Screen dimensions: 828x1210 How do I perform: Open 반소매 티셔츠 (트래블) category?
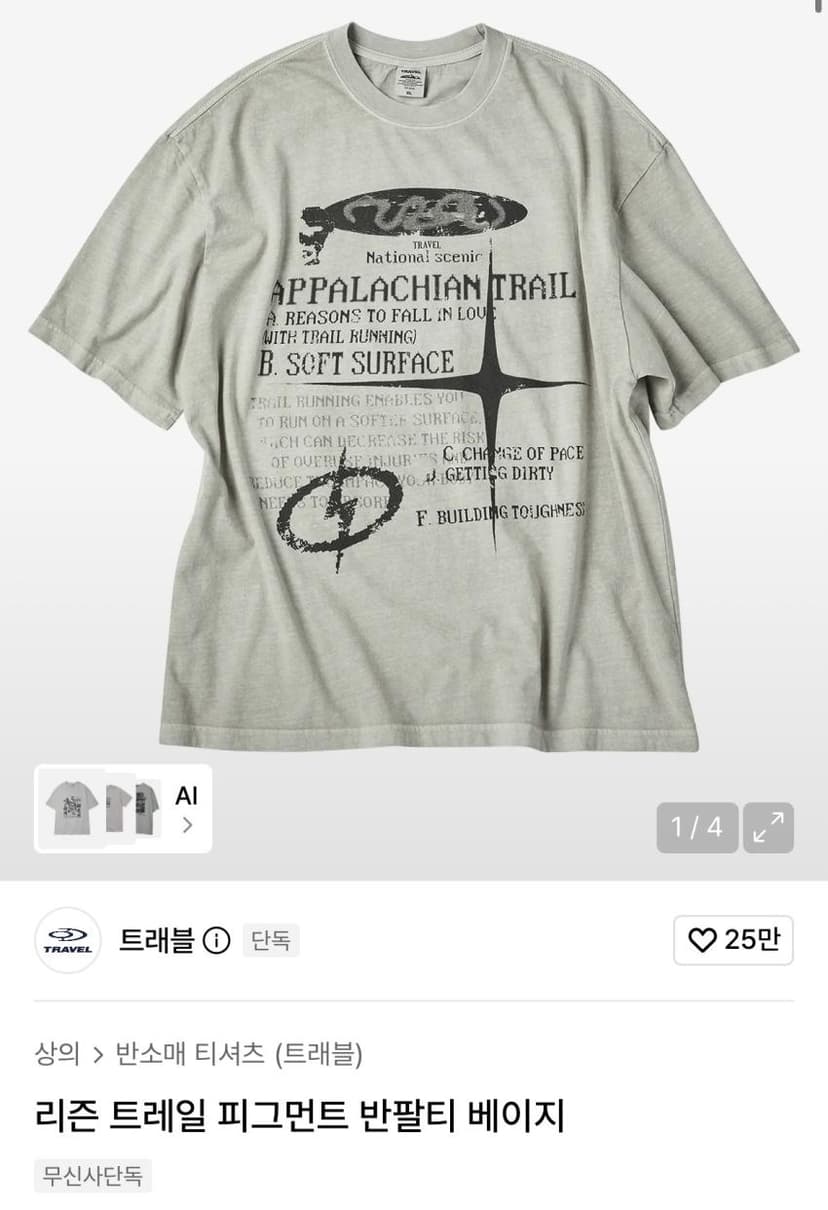(239, 1053)
